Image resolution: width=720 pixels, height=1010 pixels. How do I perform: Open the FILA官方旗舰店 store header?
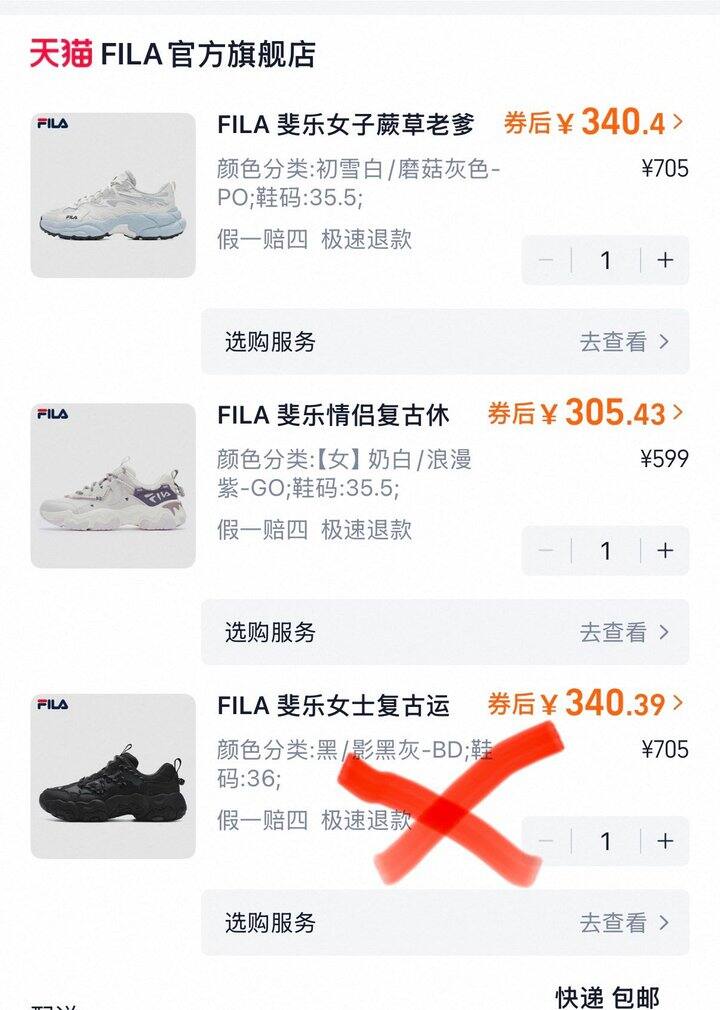(x=172, y=53)
